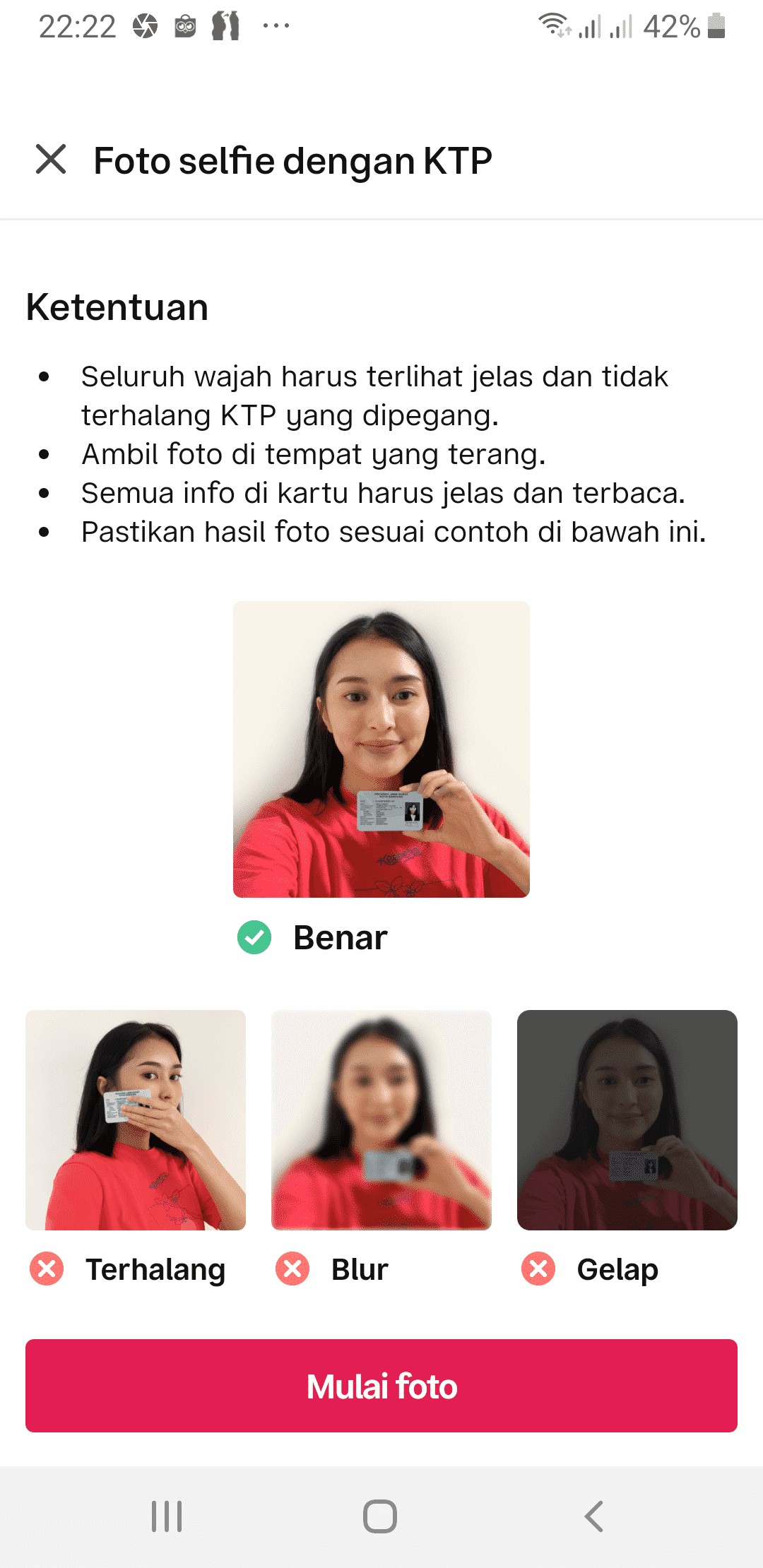The height and width of the screenshot is (1568, 763).
Task: Tap the clothing notification icon in status bar
Action: [226, 27]
